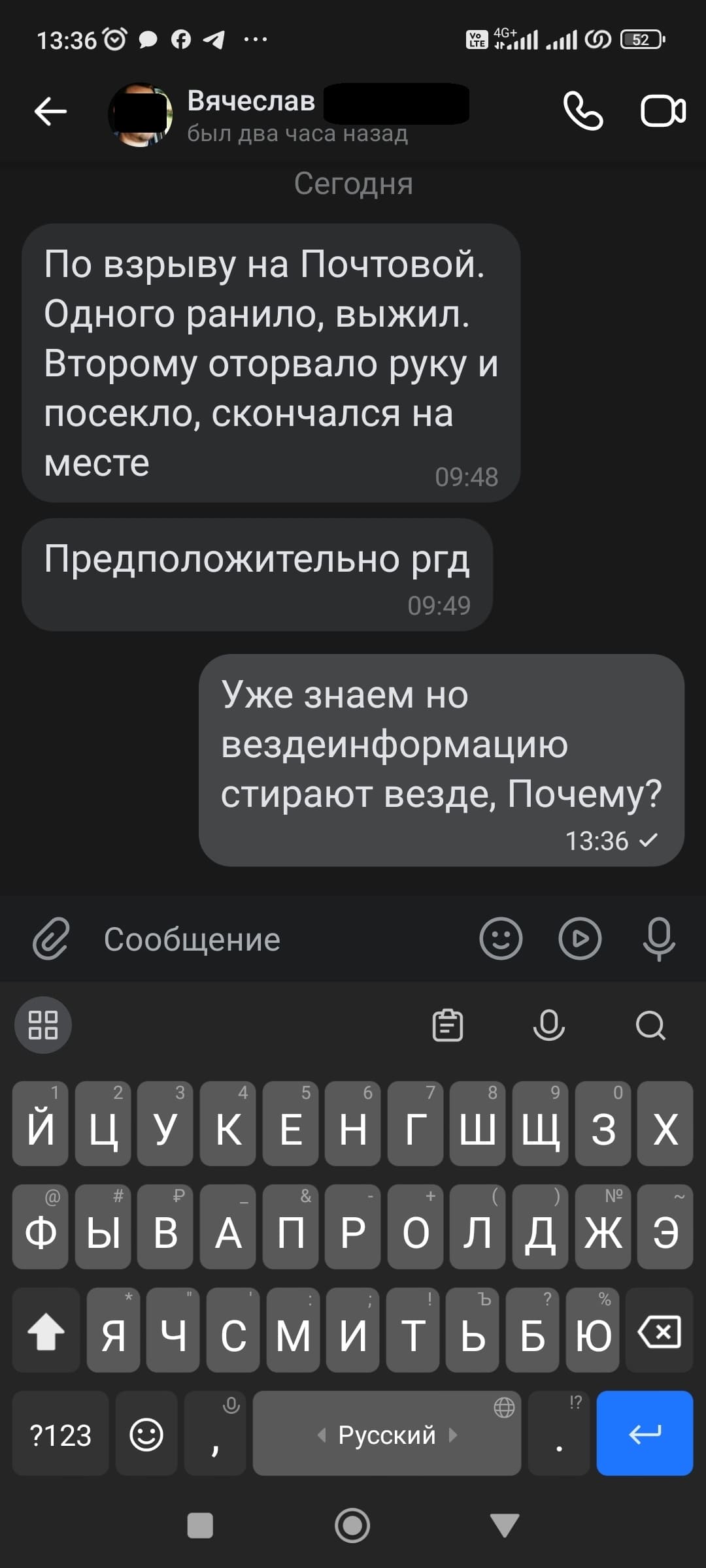This screenshot has height=1568, width=706.
Task: Open the keyboard's emoji panel
Action: pos(146,1434)
